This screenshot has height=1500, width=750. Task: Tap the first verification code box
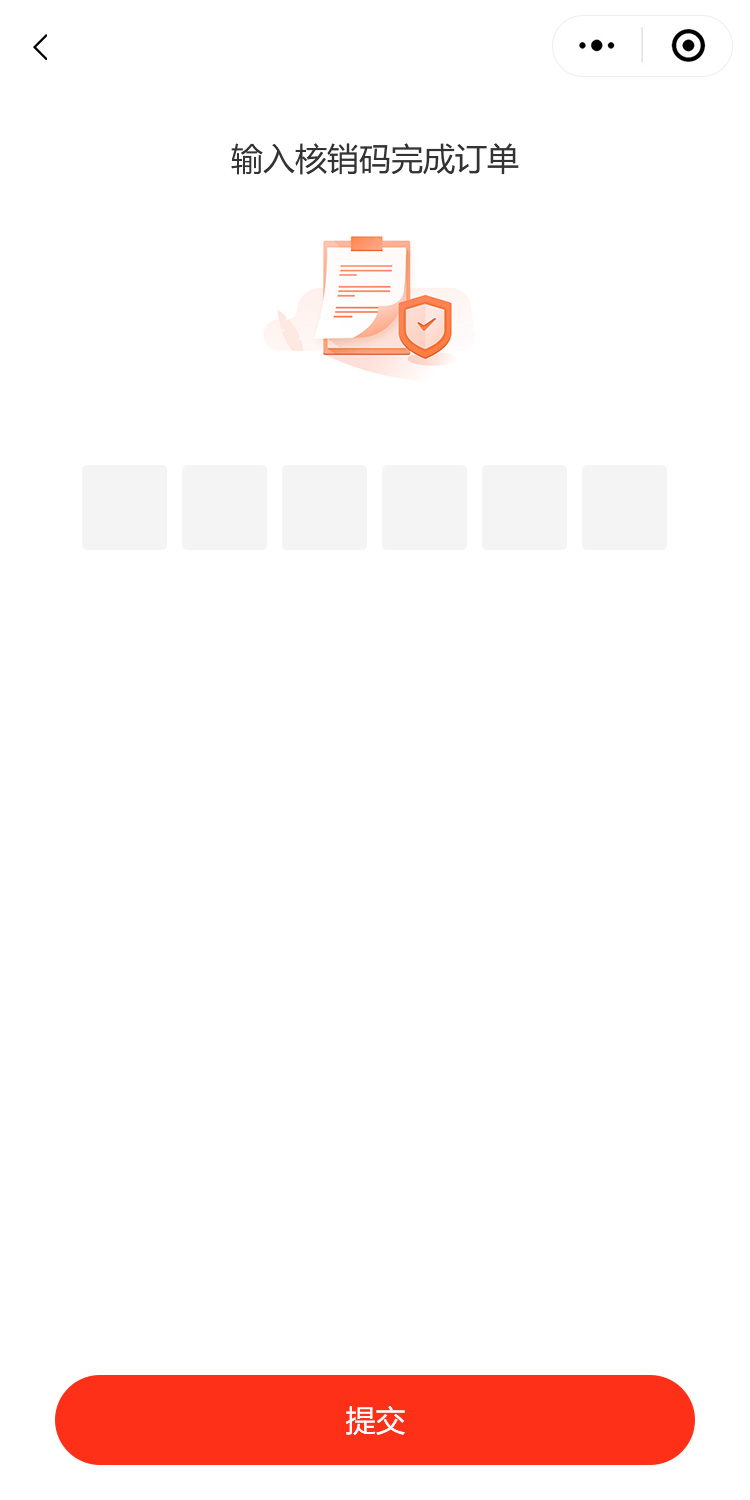(x=125, y=507)
